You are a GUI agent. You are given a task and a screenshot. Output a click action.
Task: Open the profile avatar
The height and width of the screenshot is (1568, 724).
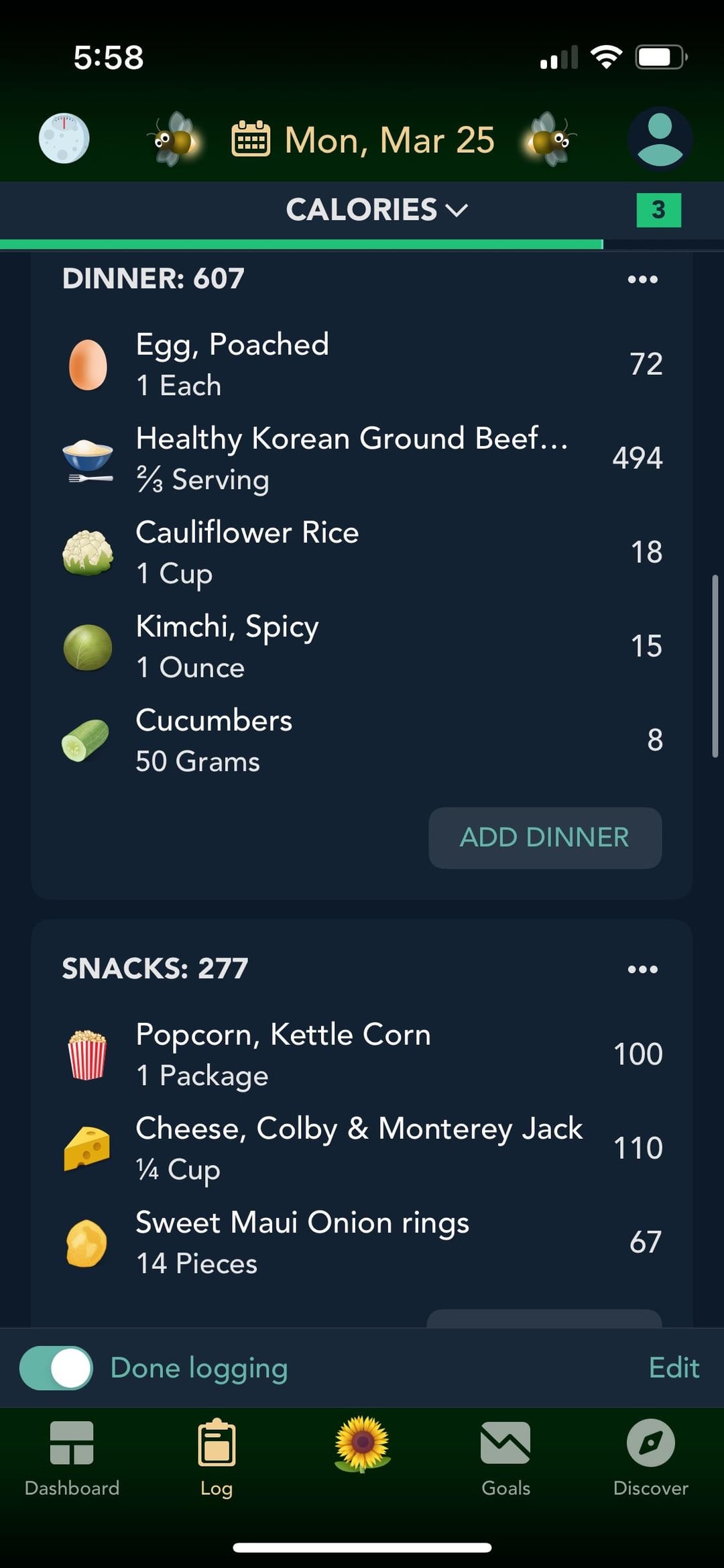660,139
